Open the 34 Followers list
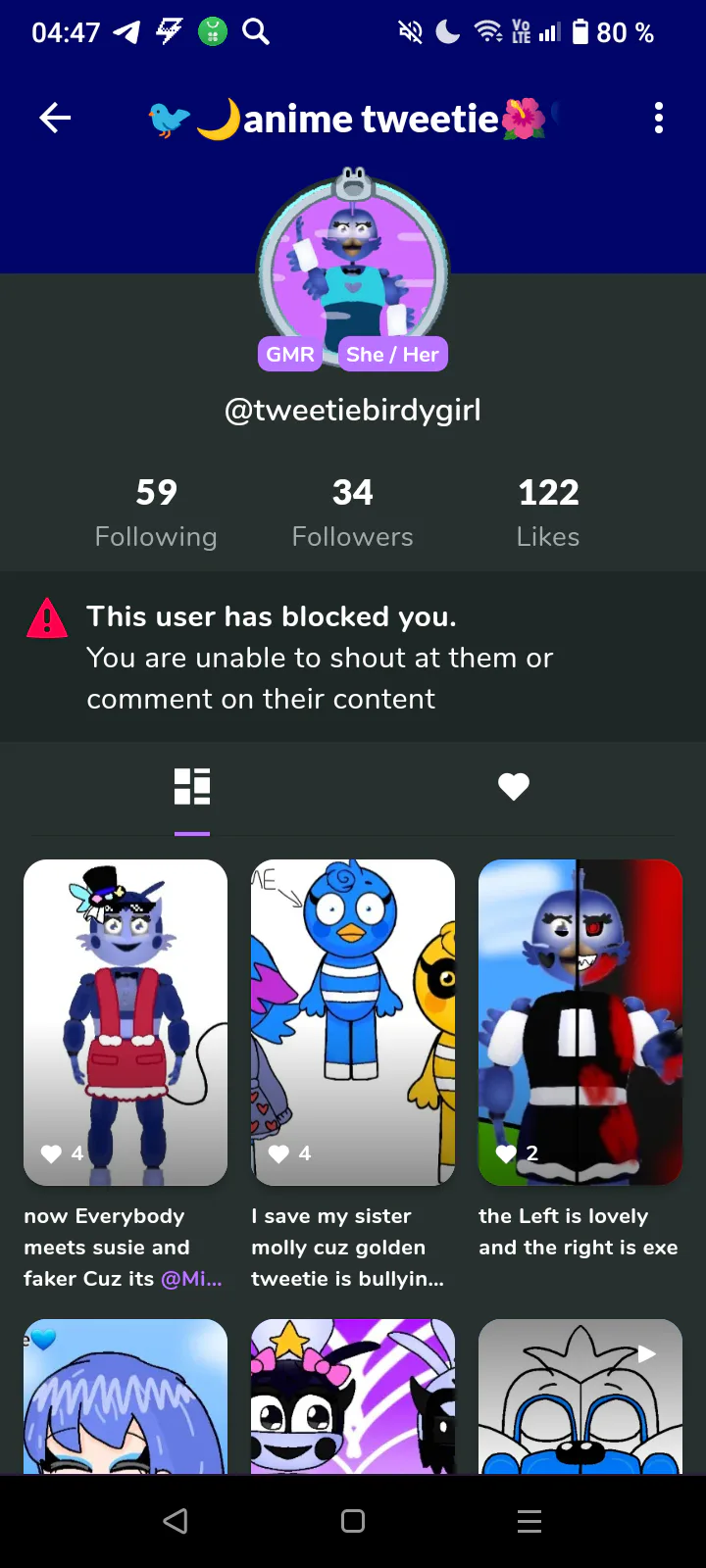The height and width of the screenshot is (1568, 706). (353, 513)
